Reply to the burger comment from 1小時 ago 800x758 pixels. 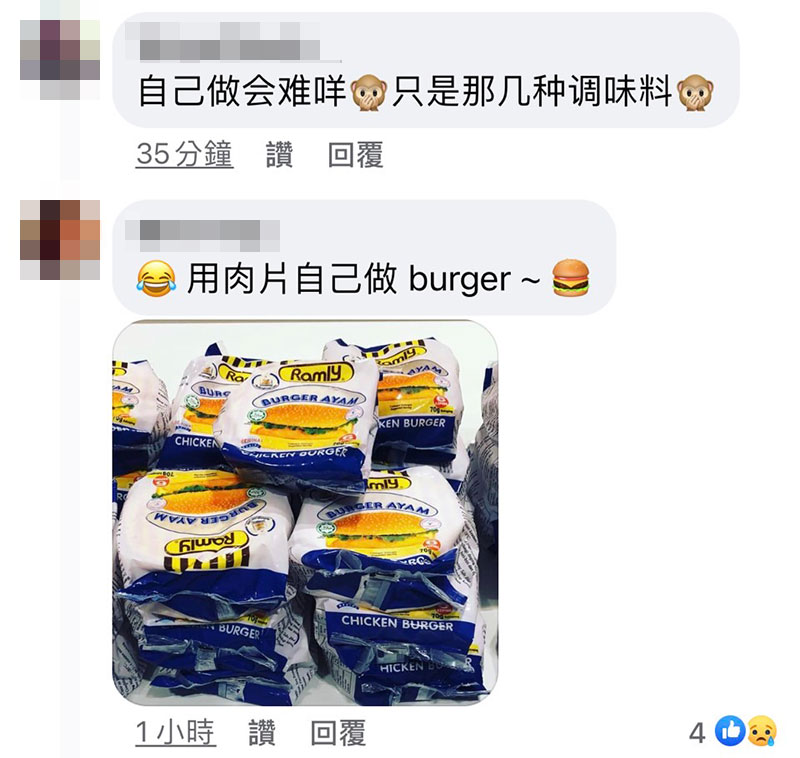[338, 733]
